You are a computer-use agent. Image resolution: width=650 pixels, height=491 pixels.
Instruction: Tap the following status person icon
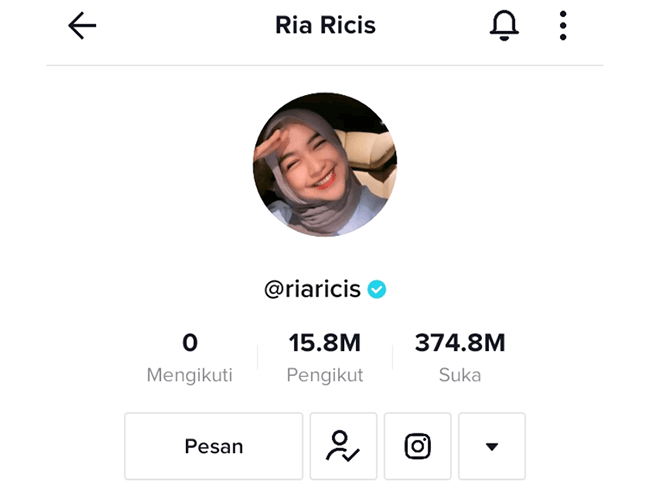tap(343, 446)
